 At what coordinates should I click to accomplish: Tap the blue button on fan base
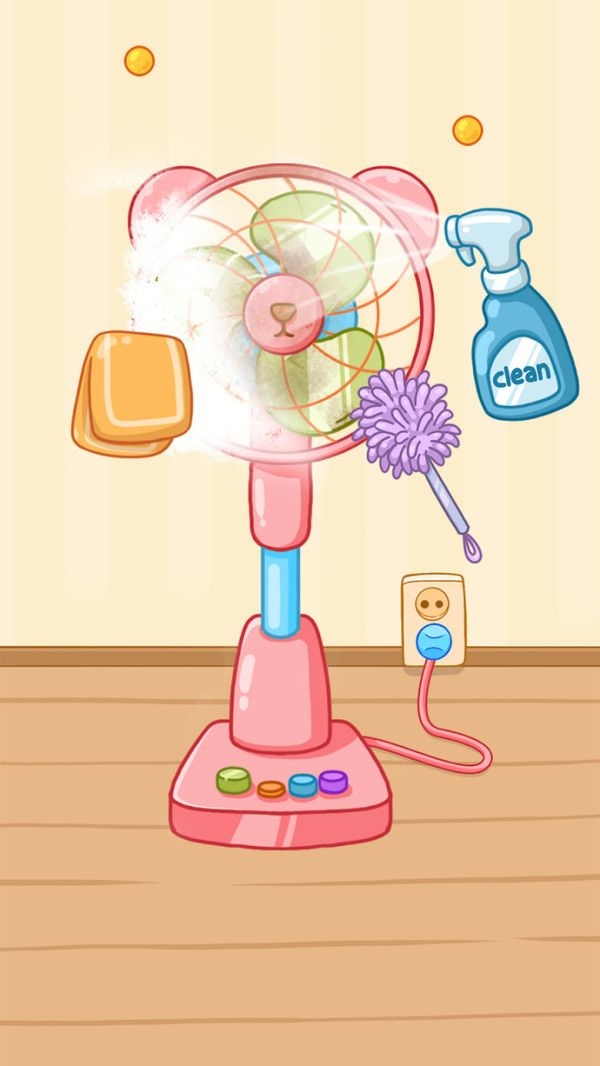(x=303, y=785)
